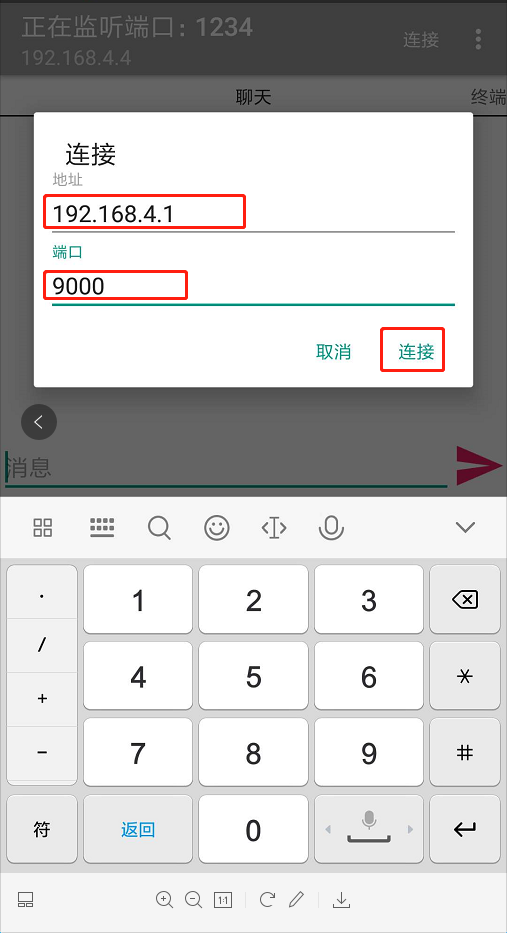
Task: Cancel the dialog with 取消
Action: pyautogui.click(x=333, y=352)
